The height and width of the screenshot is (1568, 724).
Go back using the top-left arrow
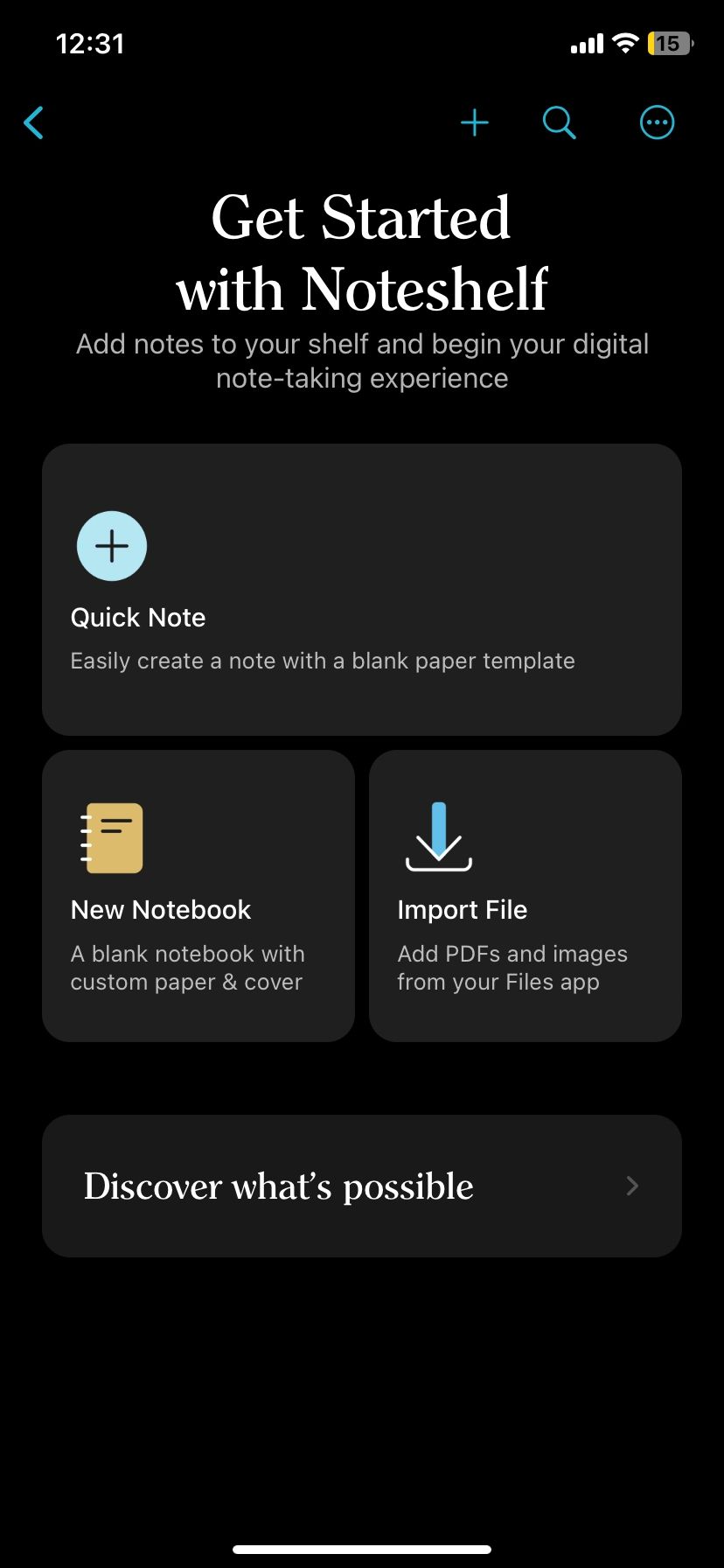[x=34, y=122]
